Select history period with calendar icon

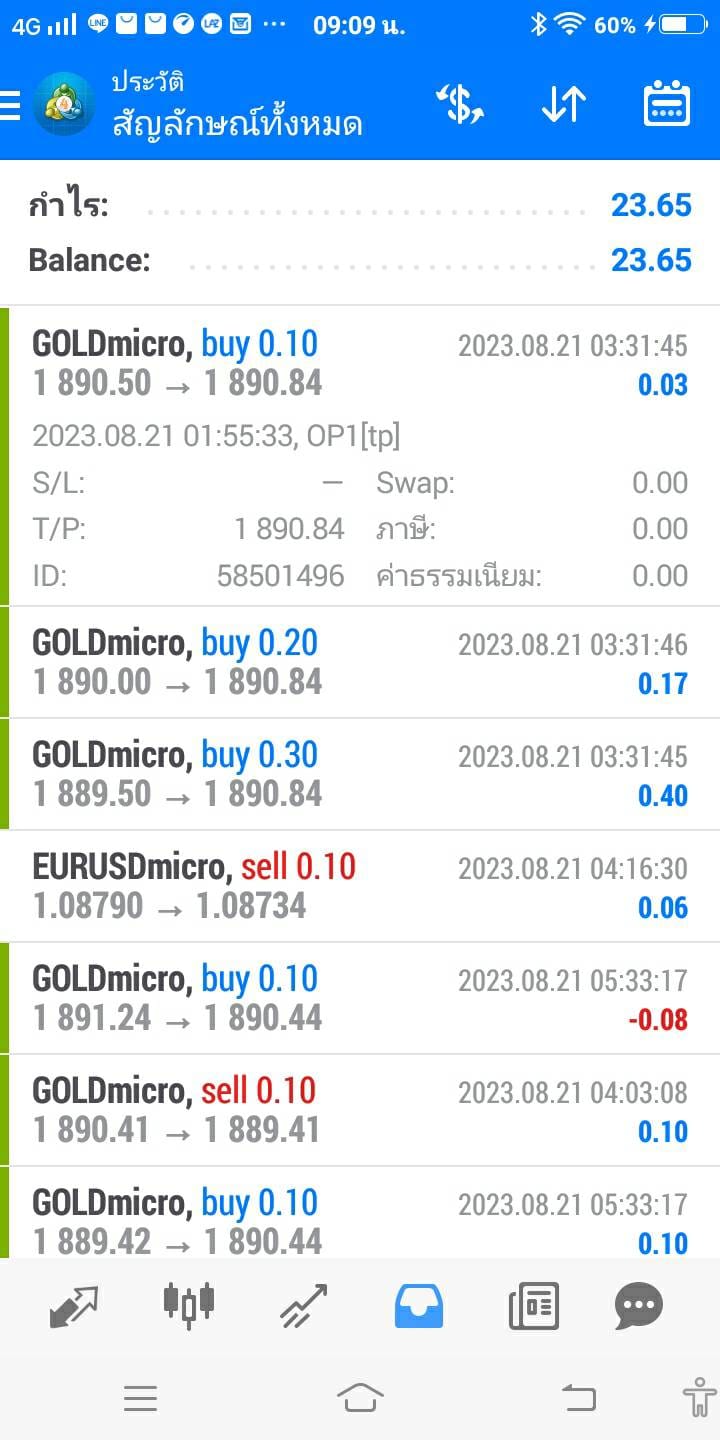coord(666,104)
